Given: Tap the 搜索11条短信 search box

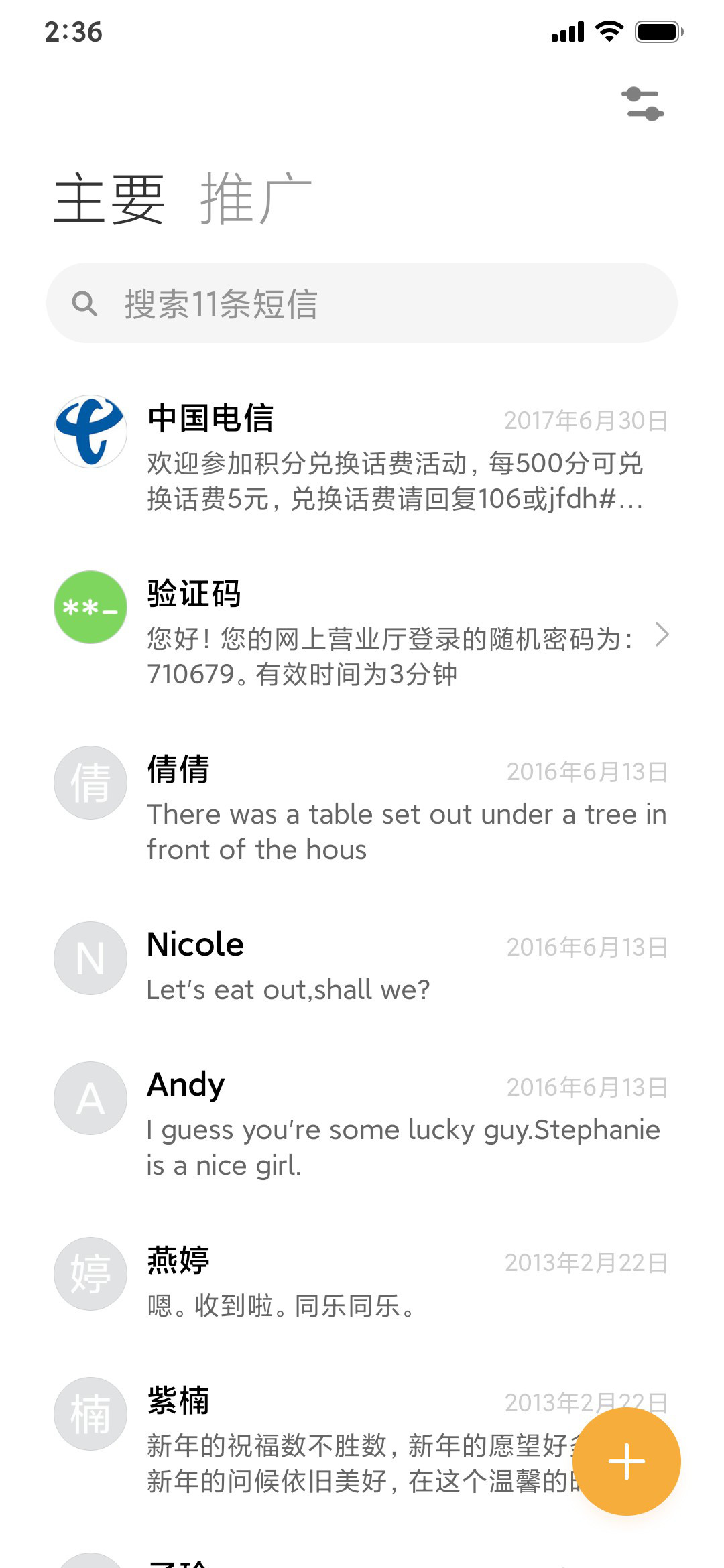Looking at the screenshot, I should pos(362,303).
